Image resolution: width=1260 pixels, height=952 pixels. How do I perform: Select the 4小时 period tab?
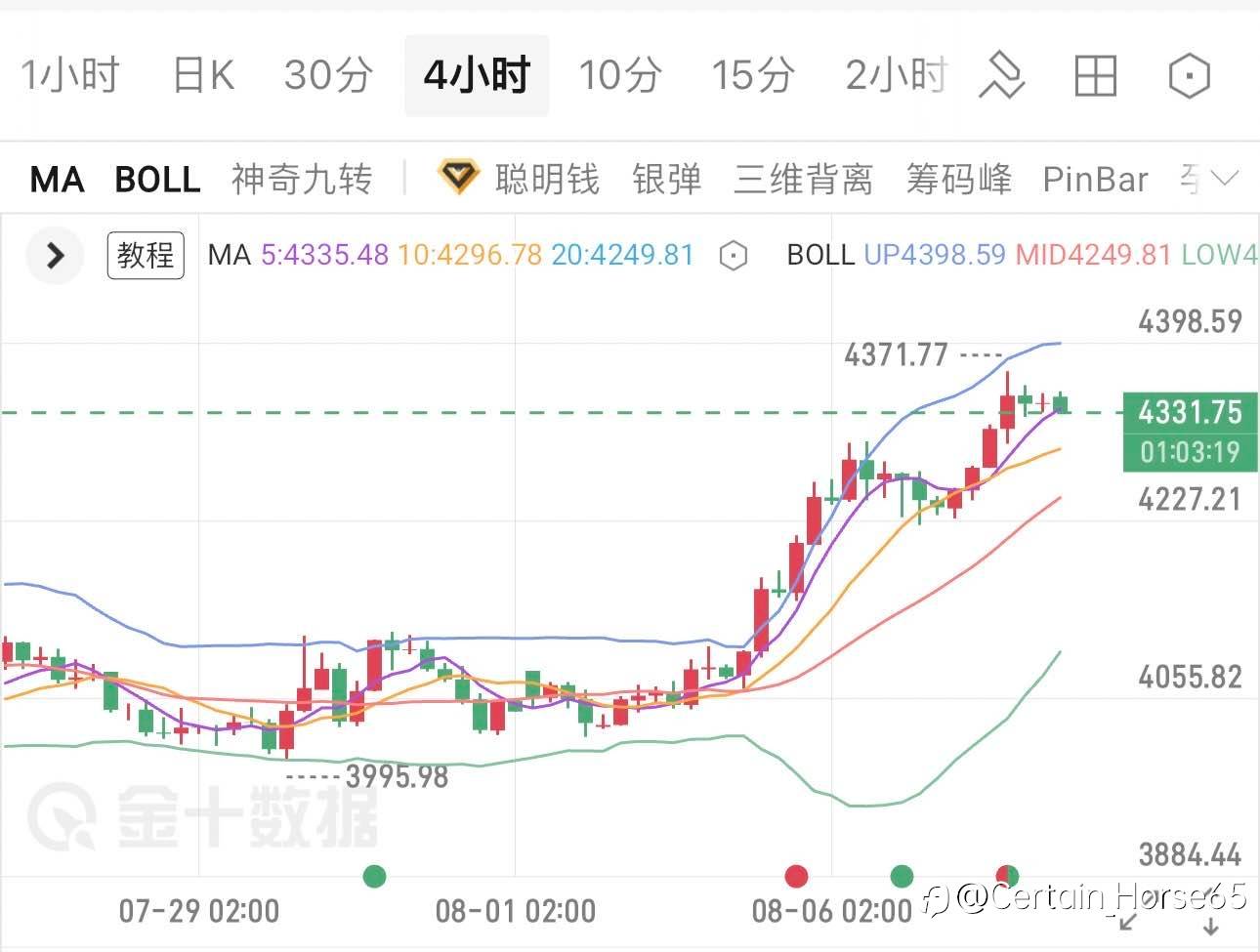[x=477, y=75]
